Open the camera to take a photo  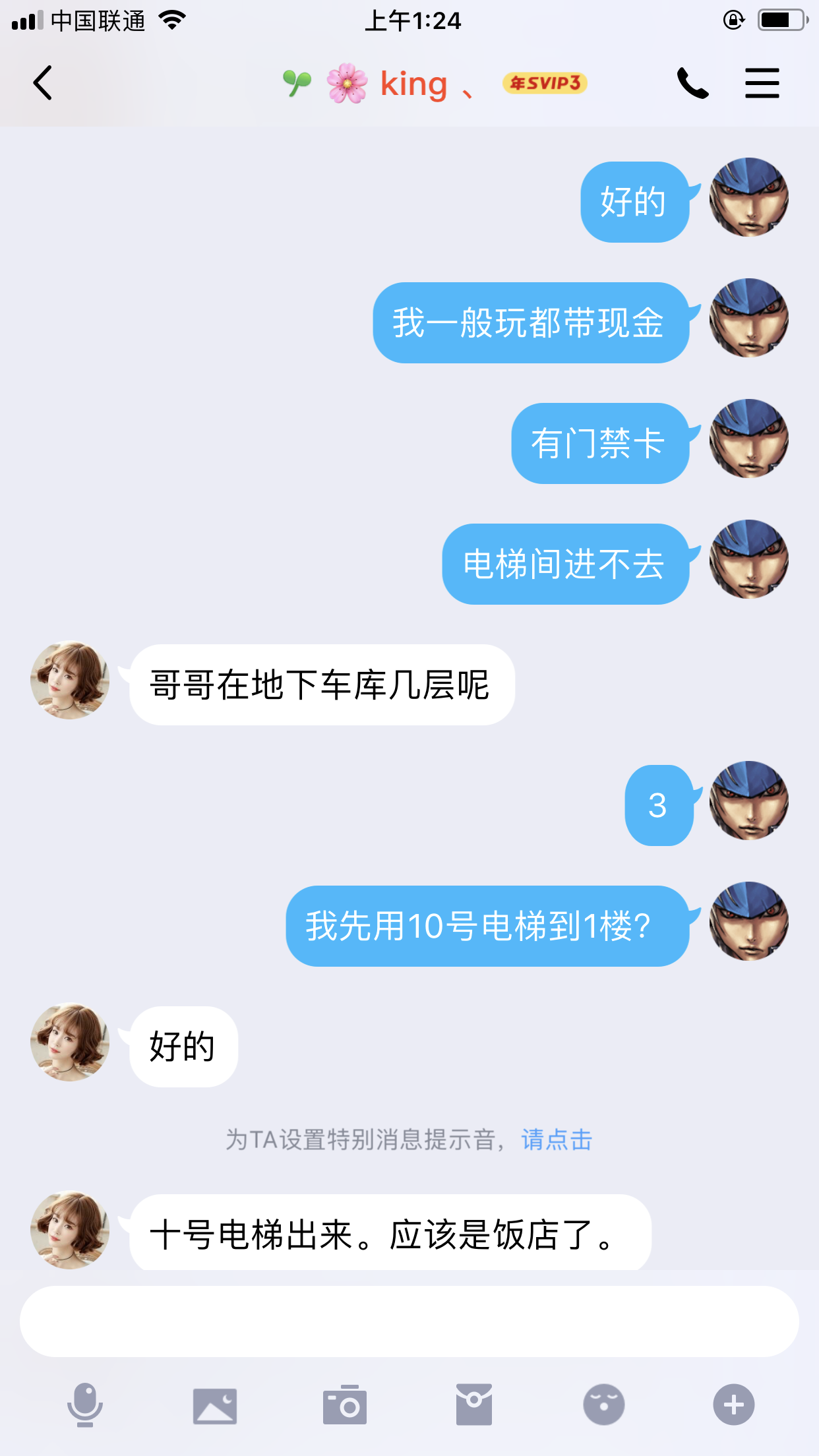pyautogui.click(x=345, y=1405)
